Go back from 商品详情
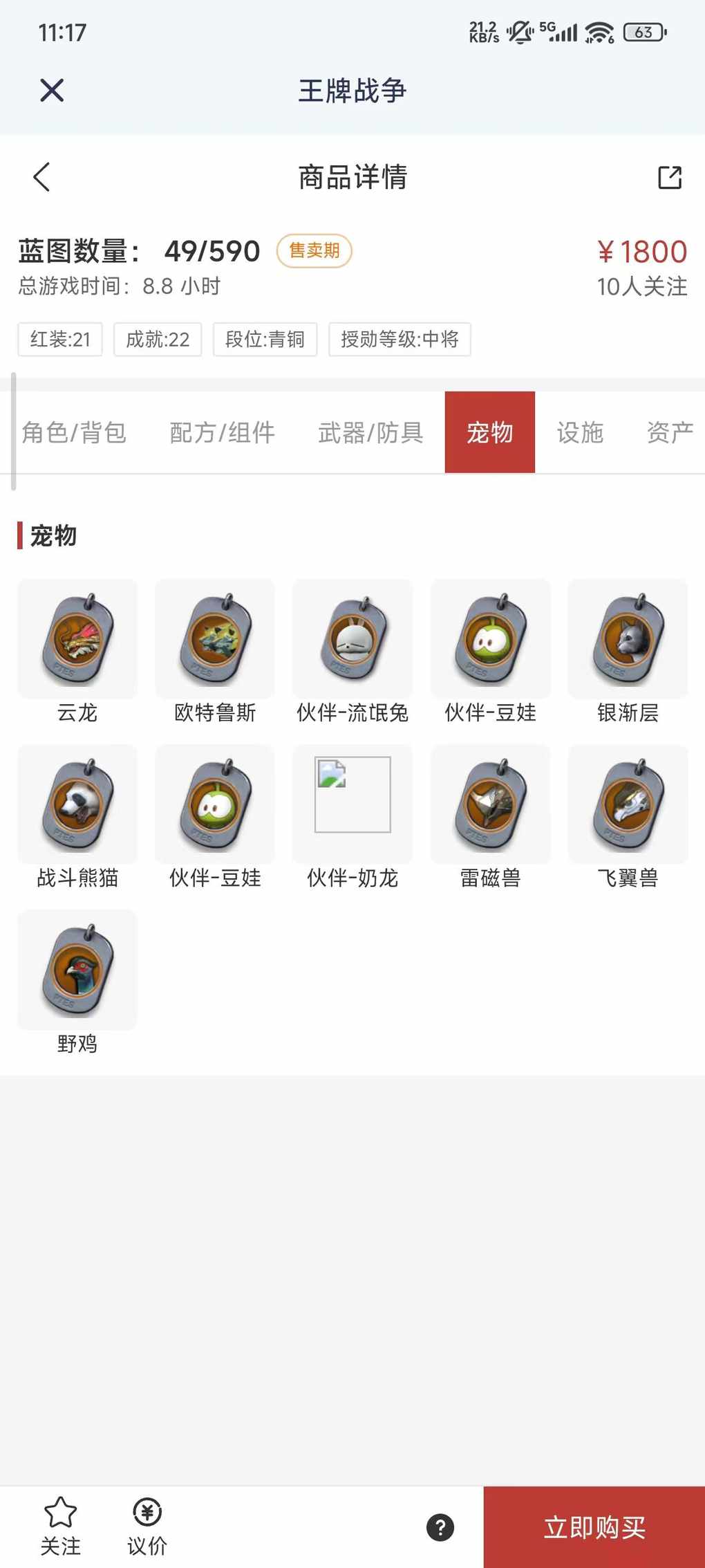This screenshot has height=1568, width=705. pos(41,177)
